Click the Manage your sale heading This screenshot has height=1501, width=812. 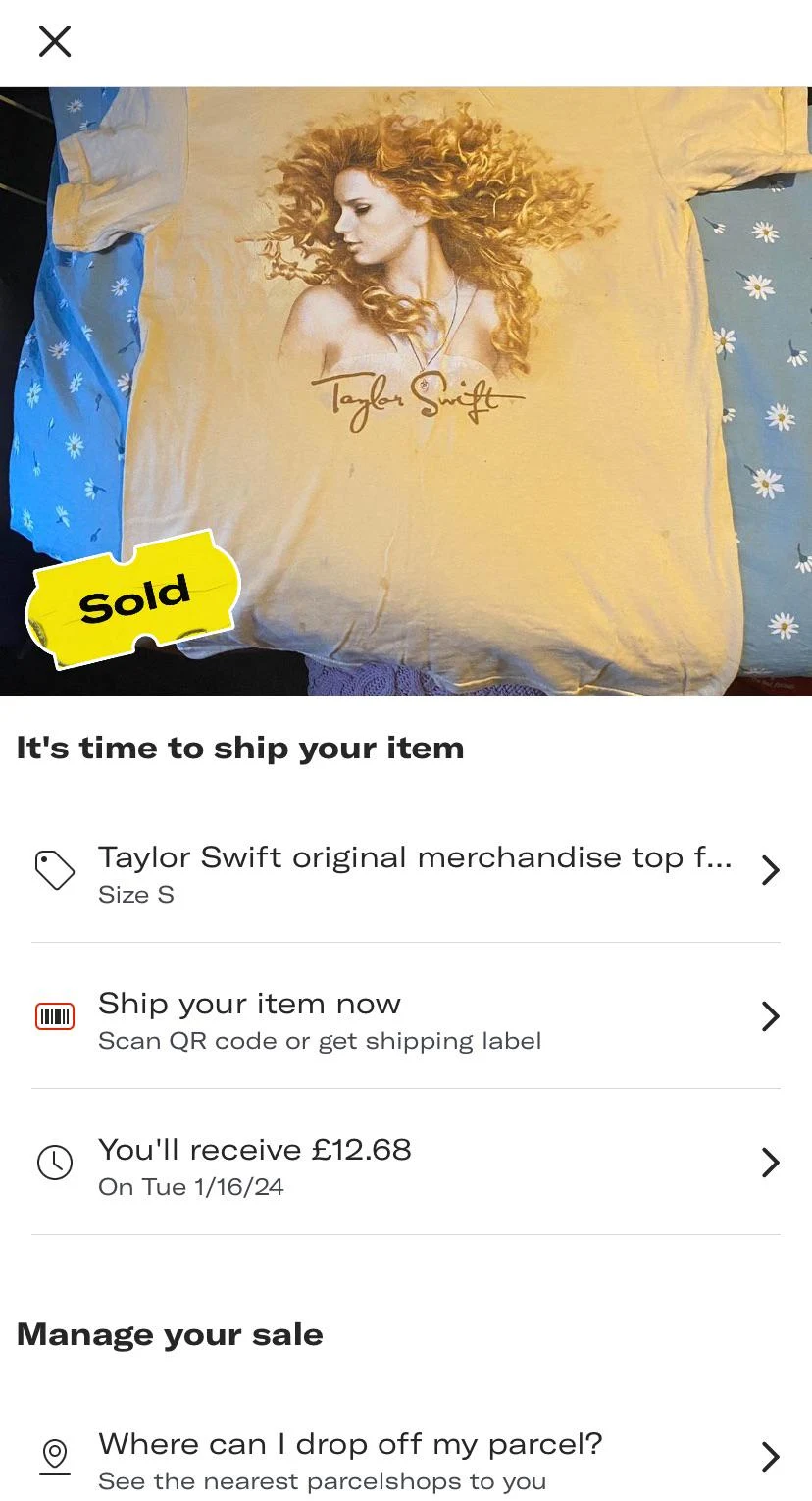point(169,1334)
